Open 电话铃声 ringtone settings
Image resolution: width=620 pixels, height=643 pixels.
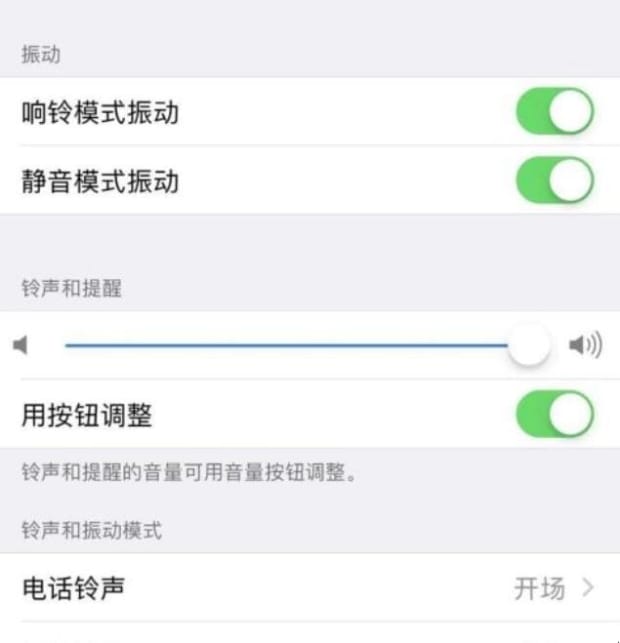(x=310, y=588)
